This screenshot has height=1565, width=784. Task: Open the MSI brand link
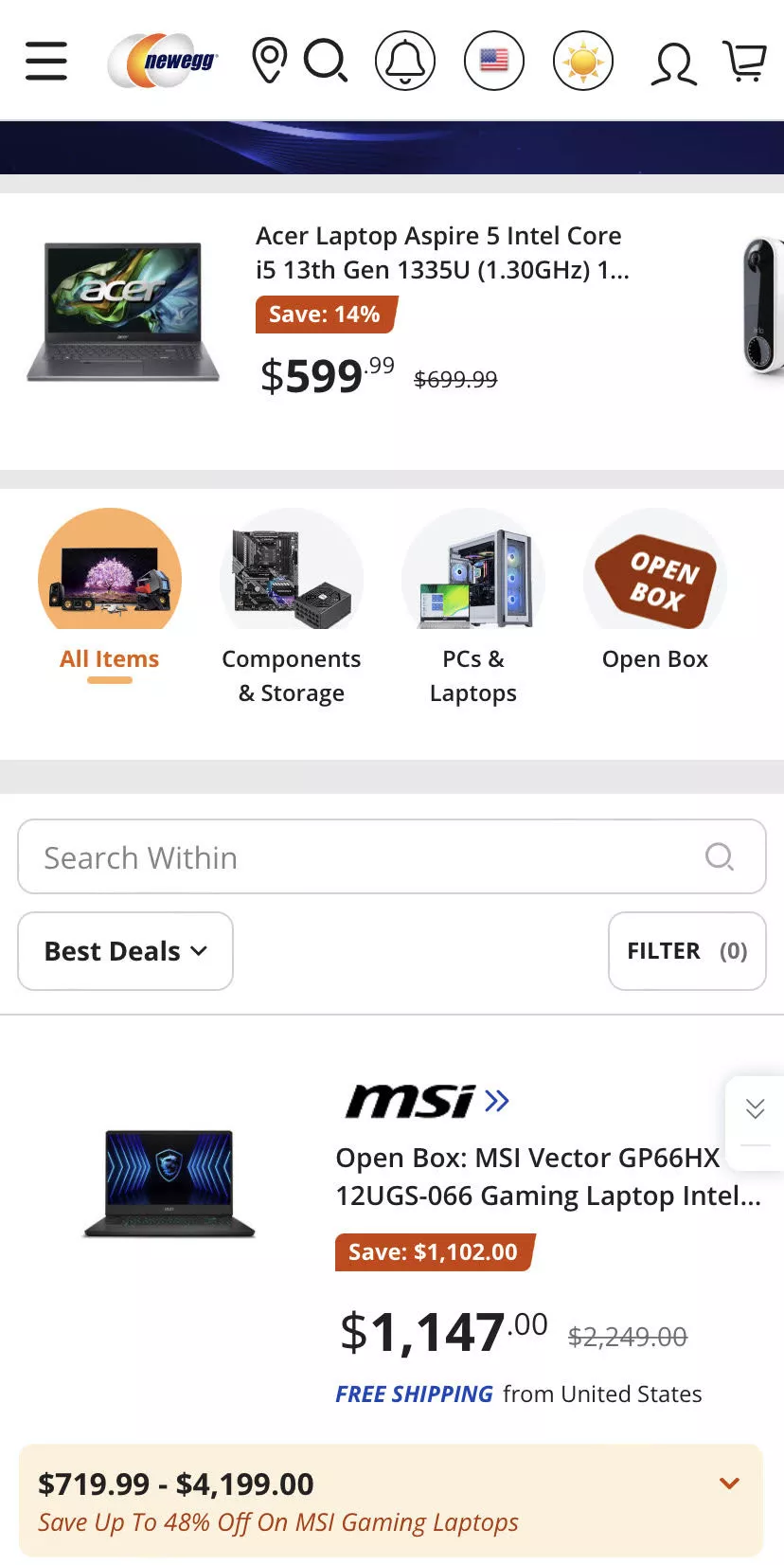tap(426, 1101)
